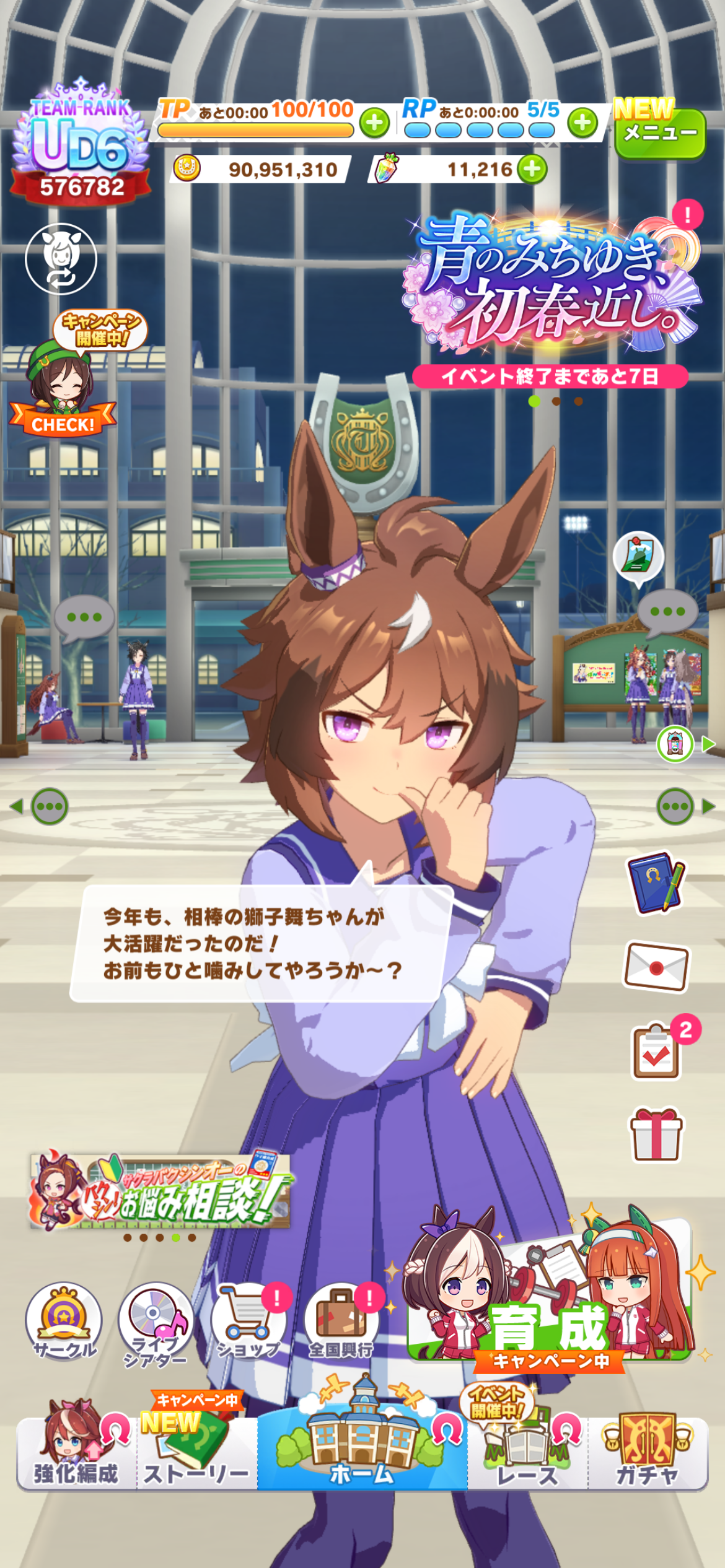The width and height of the screenshot is (725, 1568).
Task: Open the mail envelope
Action: [x=656, y=967]
